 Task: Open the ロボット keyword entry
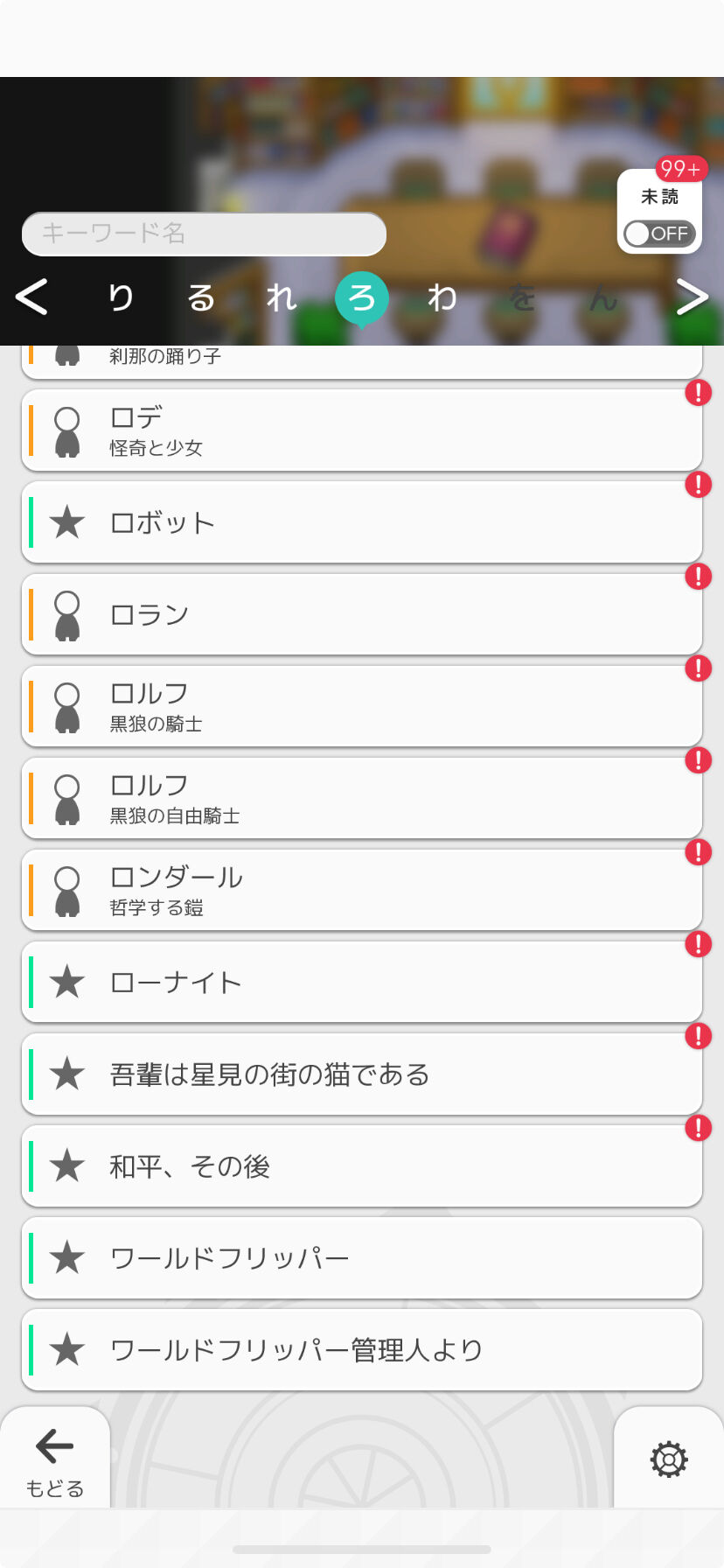click(362, 522)
